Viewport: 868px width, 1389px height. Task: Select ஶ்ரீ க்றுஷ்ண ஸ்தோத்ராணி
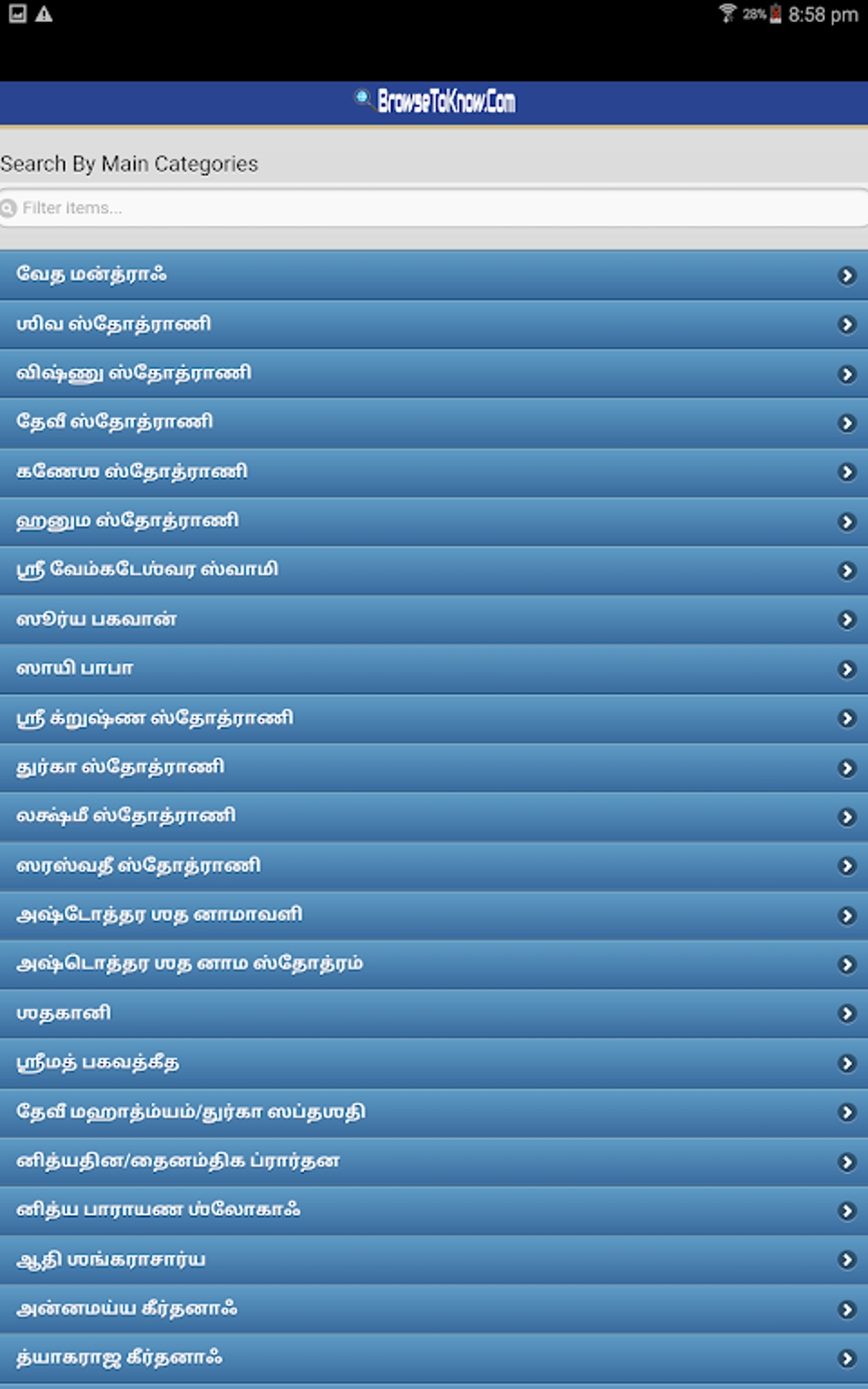click(434, 718)
